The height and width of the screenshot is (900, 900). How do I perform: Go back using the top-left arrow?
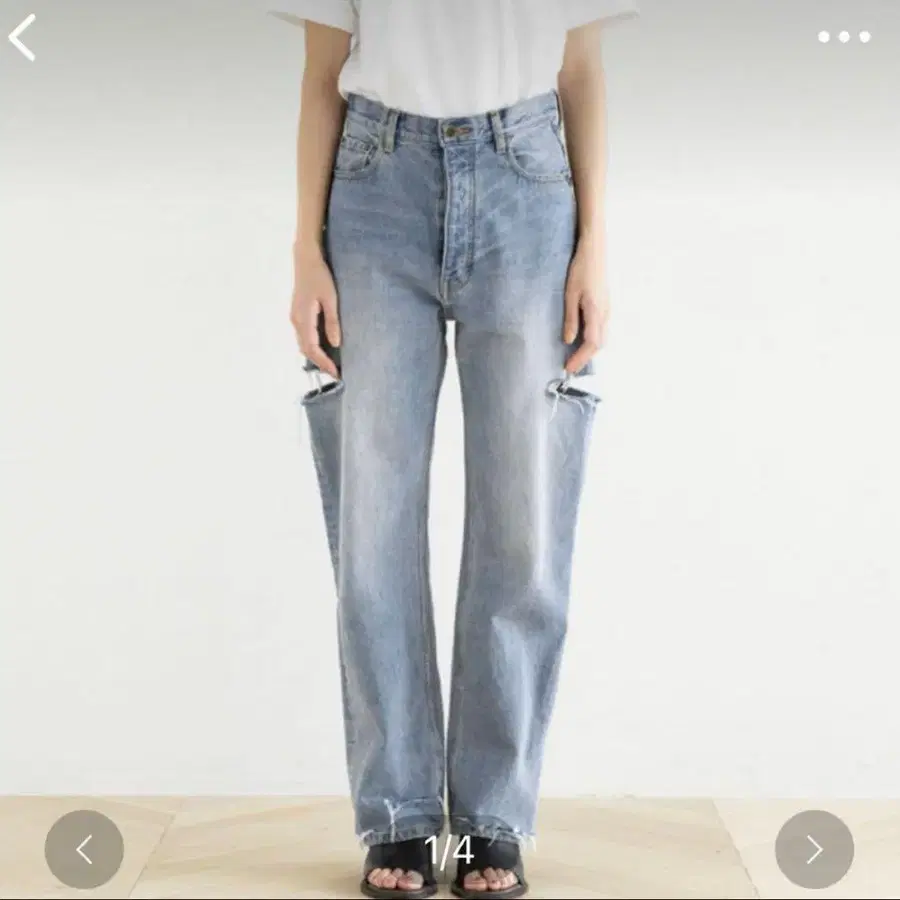23,38
